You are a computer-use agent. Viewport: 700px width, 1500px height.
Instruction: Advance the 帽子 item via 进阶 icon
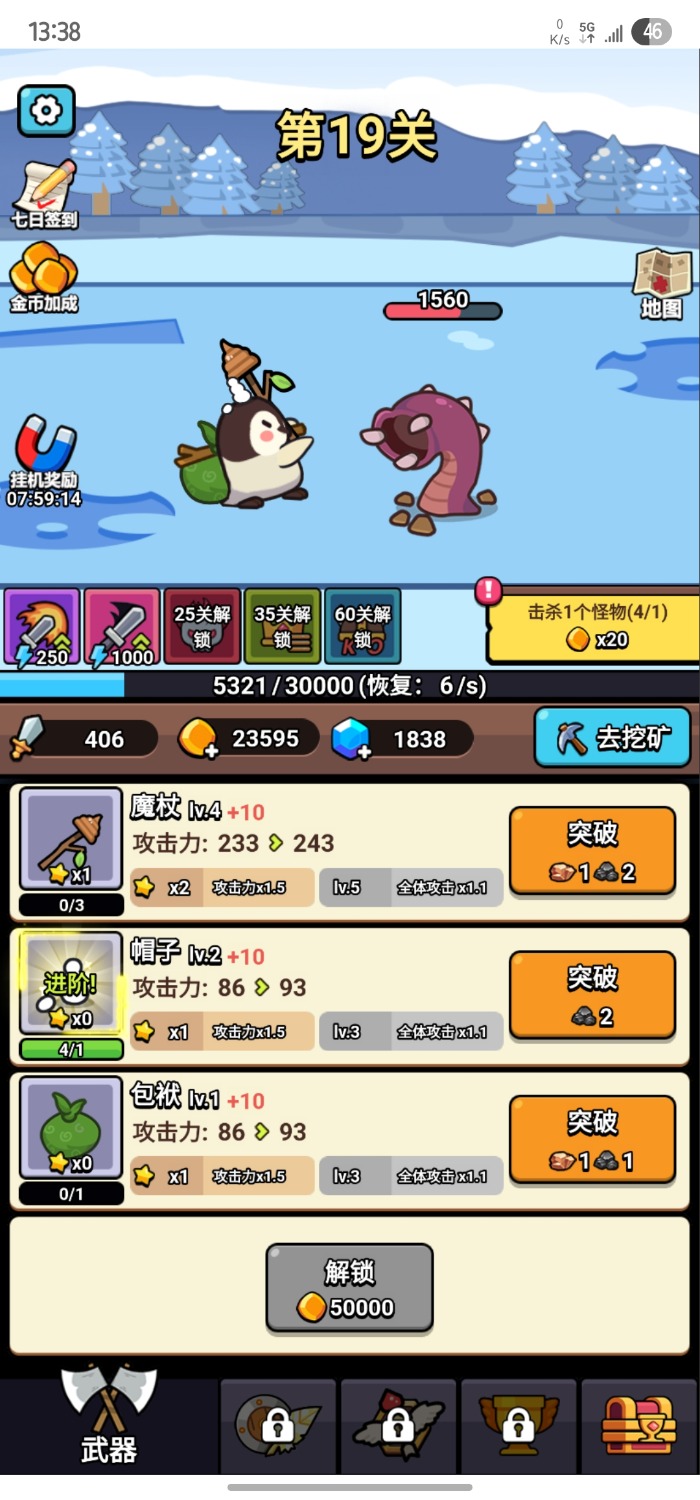point(71,985)
